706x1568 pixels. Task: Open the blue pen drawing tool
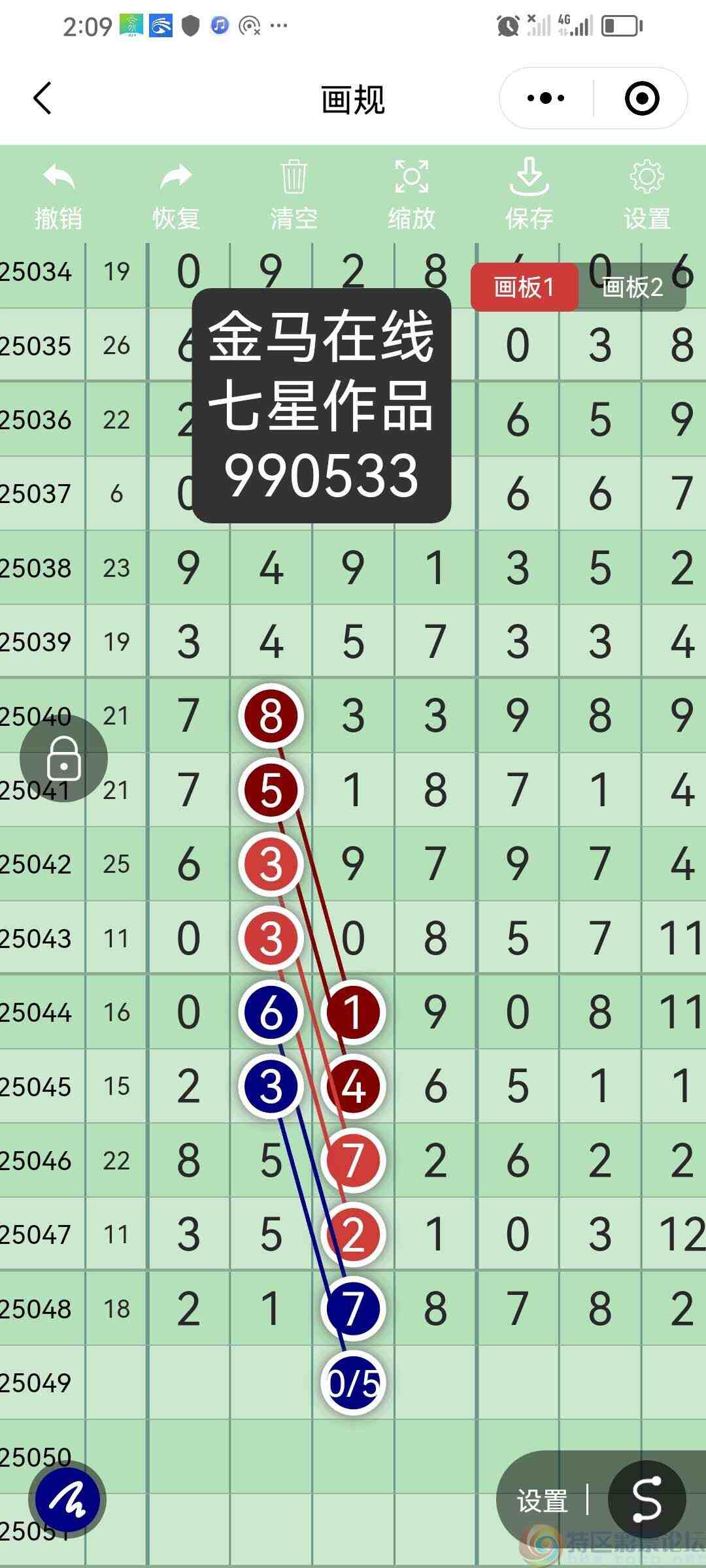point(67,1499)
